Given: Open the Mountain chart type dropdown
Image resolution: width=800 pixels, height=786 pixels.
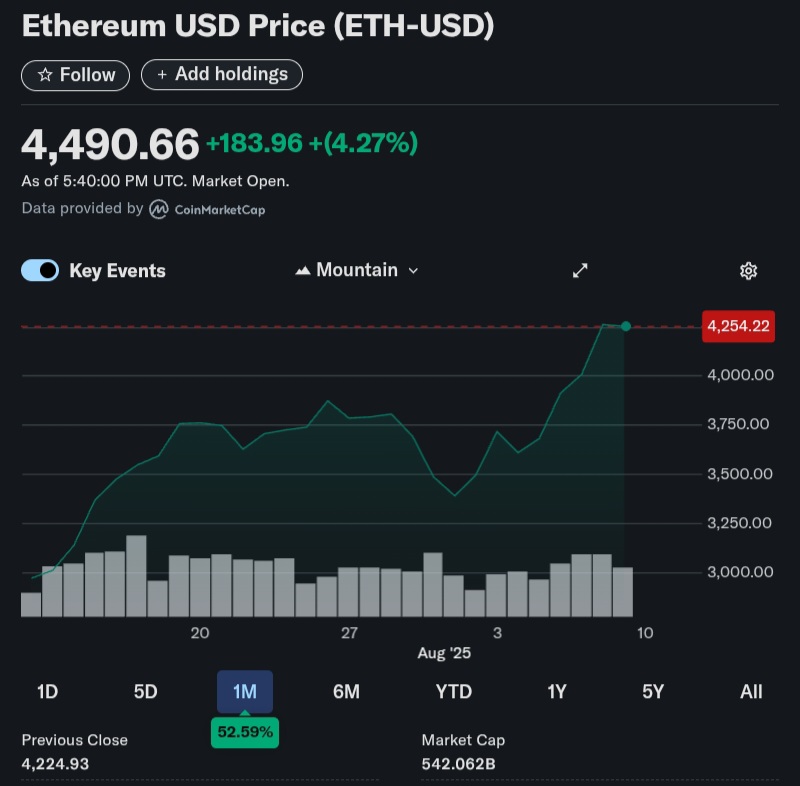Looking at the screenshot, I should tap(357, 271).
